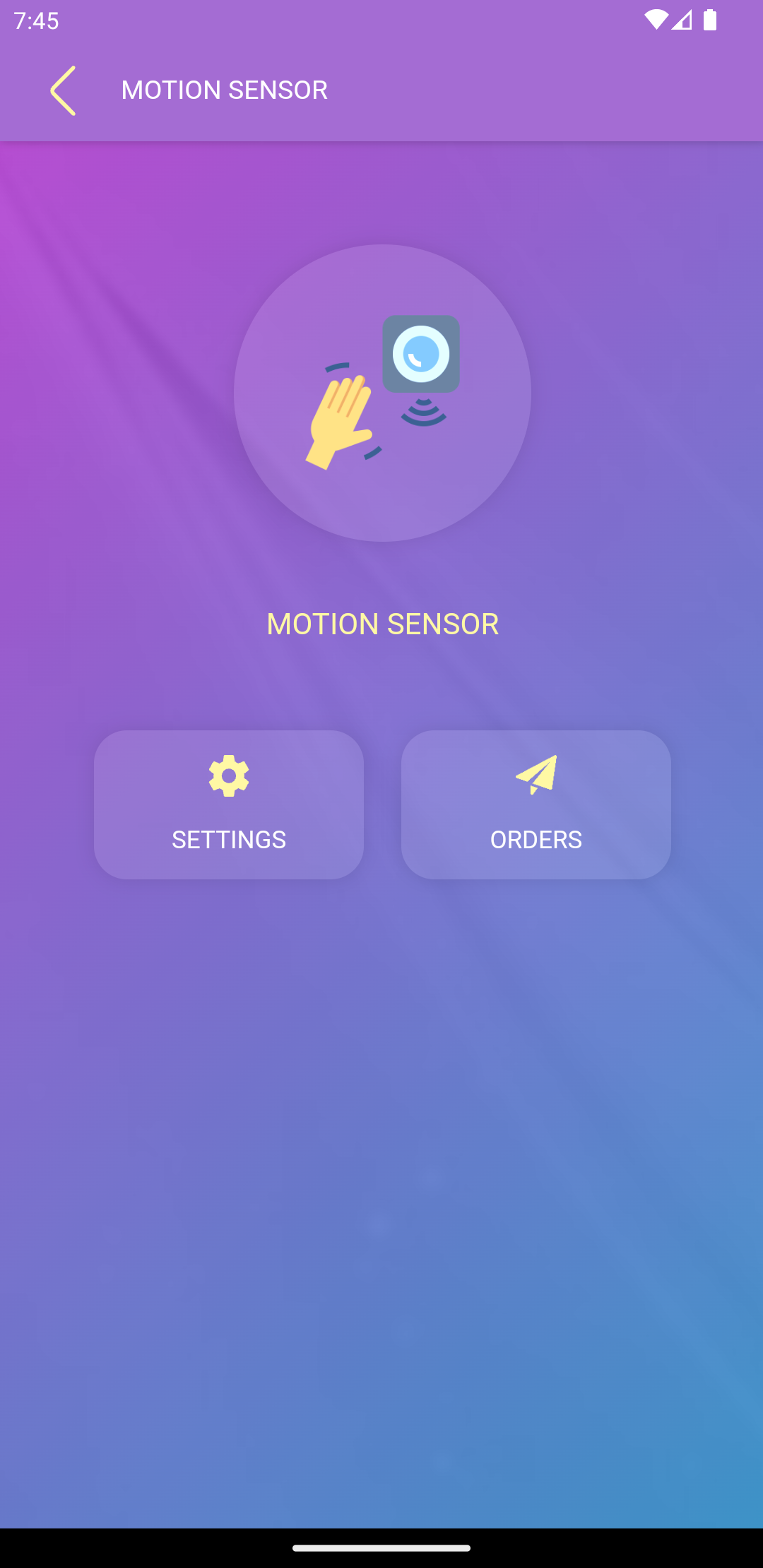763x1568 pixels.
Task: Tap the battery indicator in the status bar
Action: point(711,20)
